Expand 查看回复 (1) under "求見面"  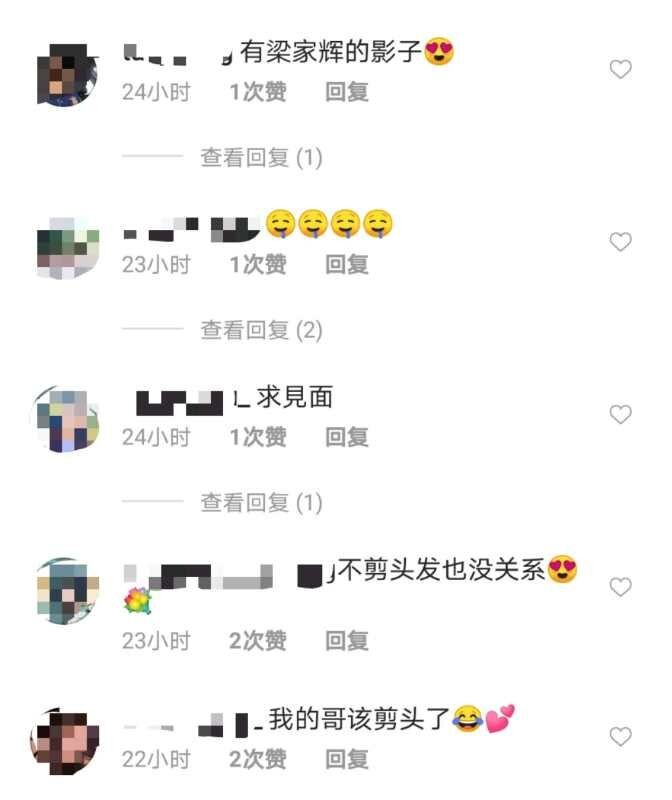261,502
